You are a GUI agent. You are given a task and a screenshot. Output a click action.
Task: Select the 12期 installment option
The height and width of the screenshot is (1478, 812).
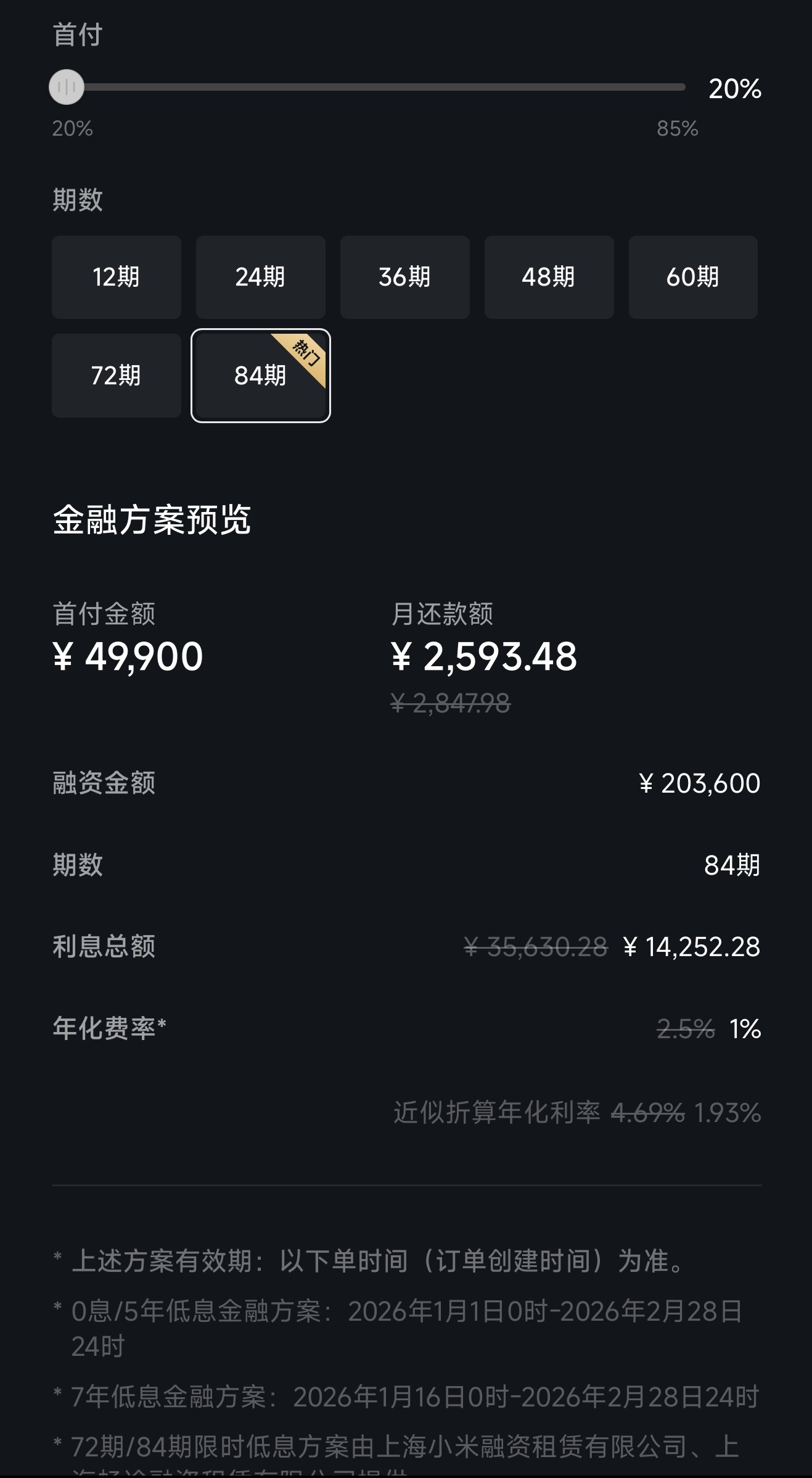117,278
